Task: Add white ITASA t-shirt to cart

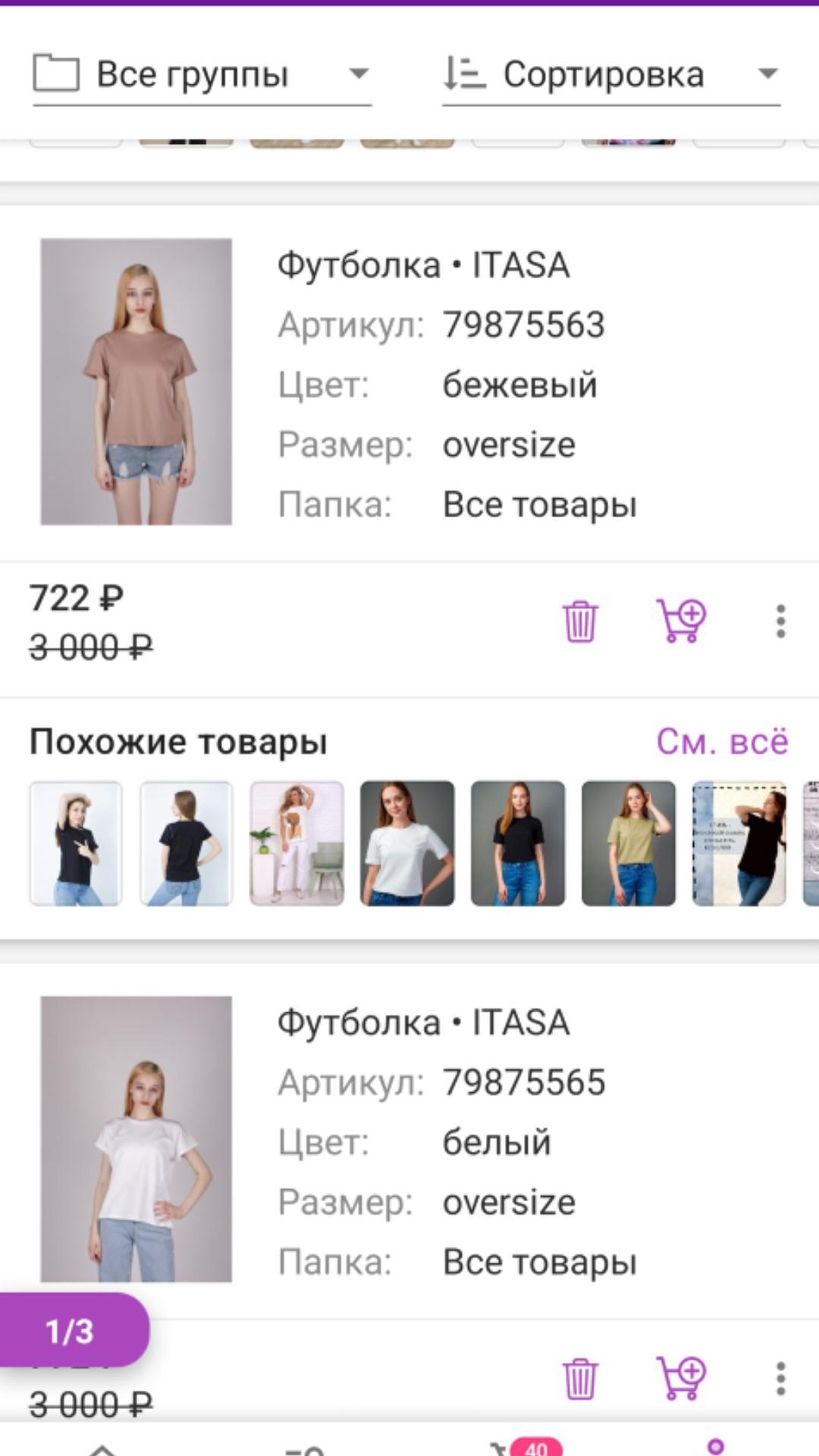Action: 680,1378
